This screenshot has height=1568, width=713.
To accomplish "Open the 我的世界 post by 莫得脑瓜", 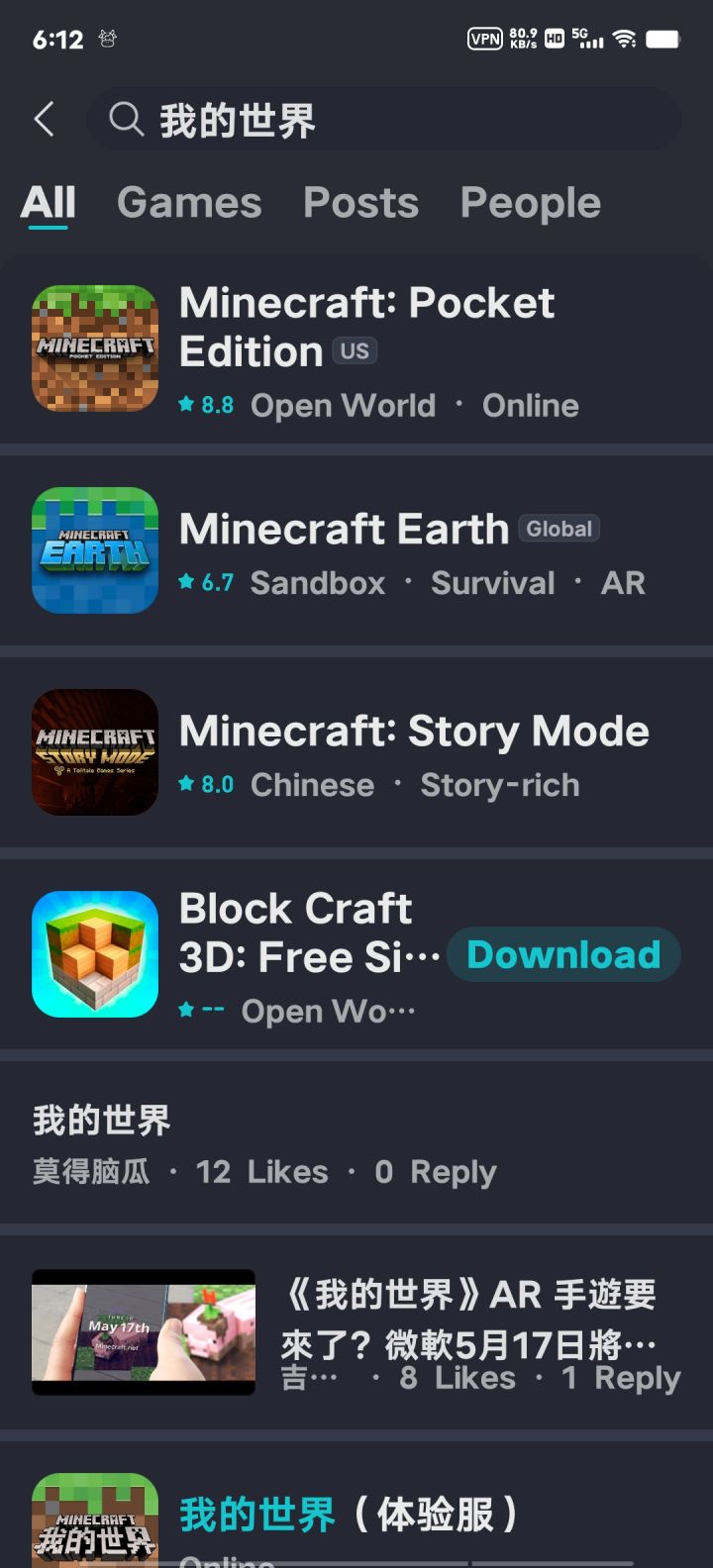I will (297, 1144).
